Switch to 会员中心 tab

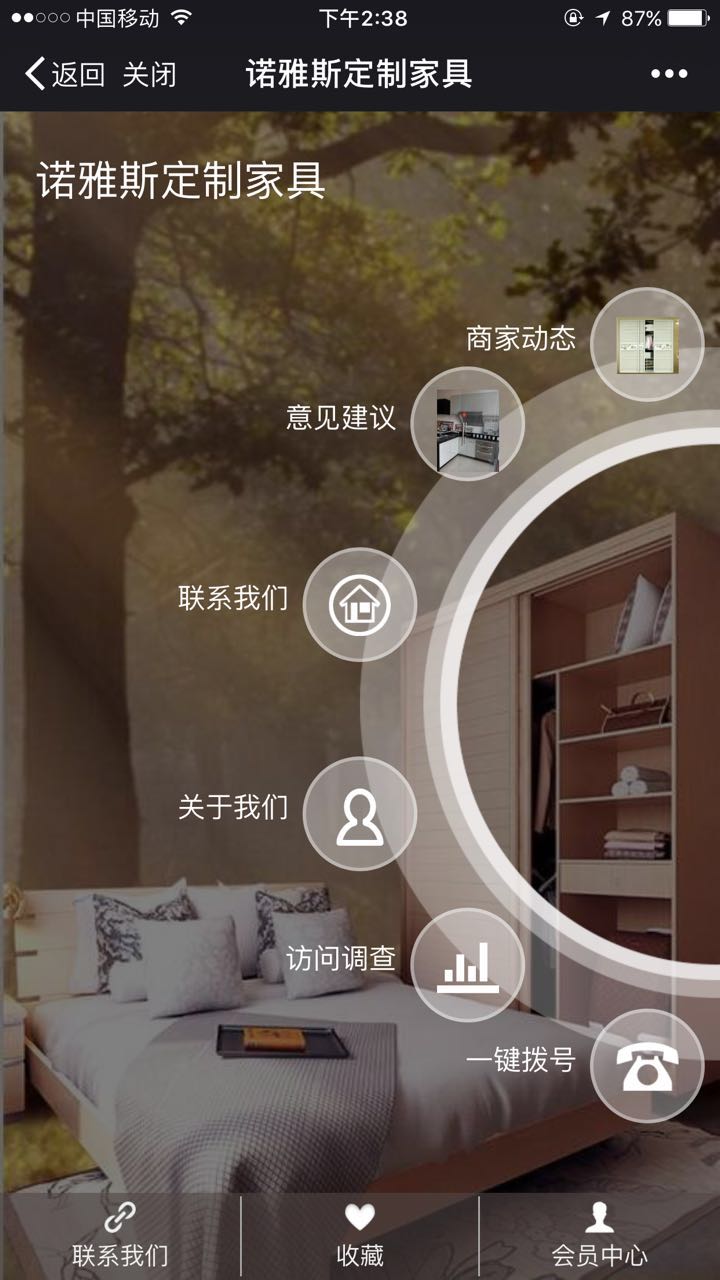599,1236
